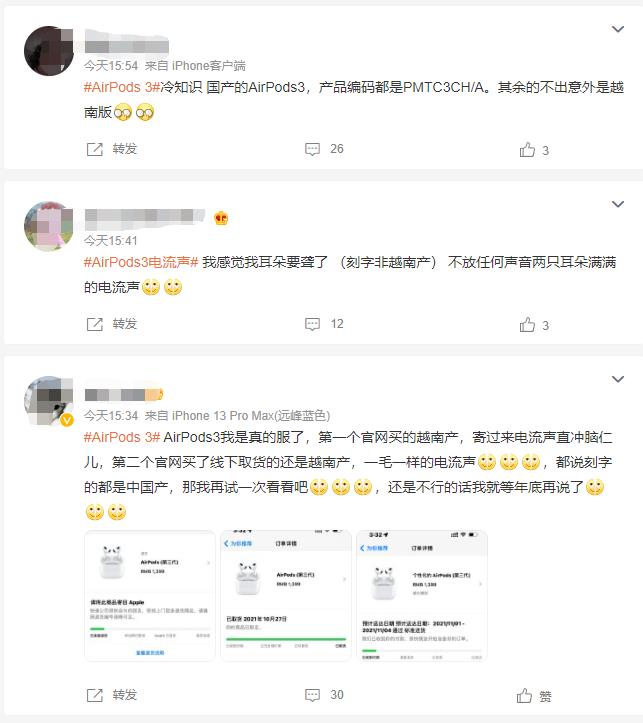Open the avatar of the 15:41 poster
643x723 pixels.
pyautogui.click(x=48, y=226)
